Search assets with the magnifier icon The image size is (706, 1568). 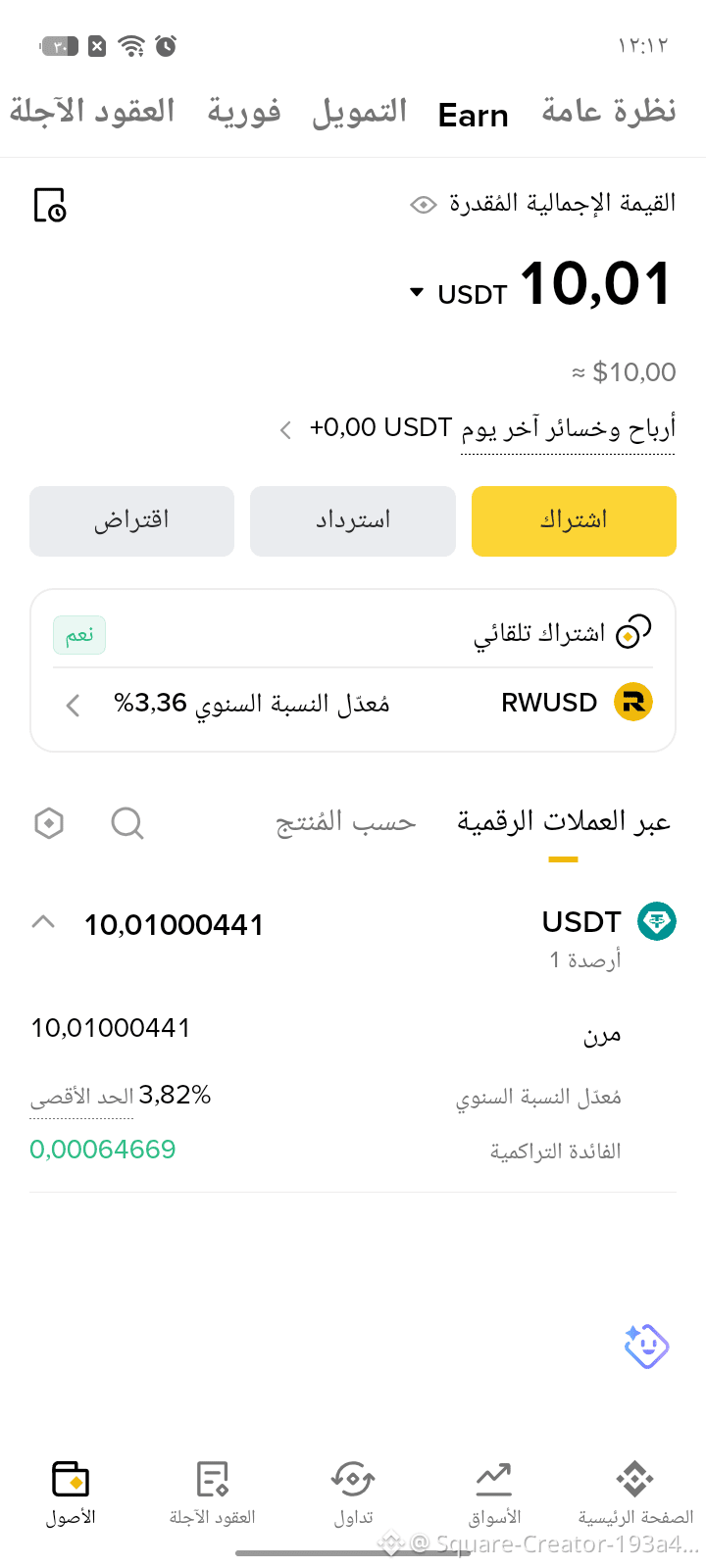127,823
